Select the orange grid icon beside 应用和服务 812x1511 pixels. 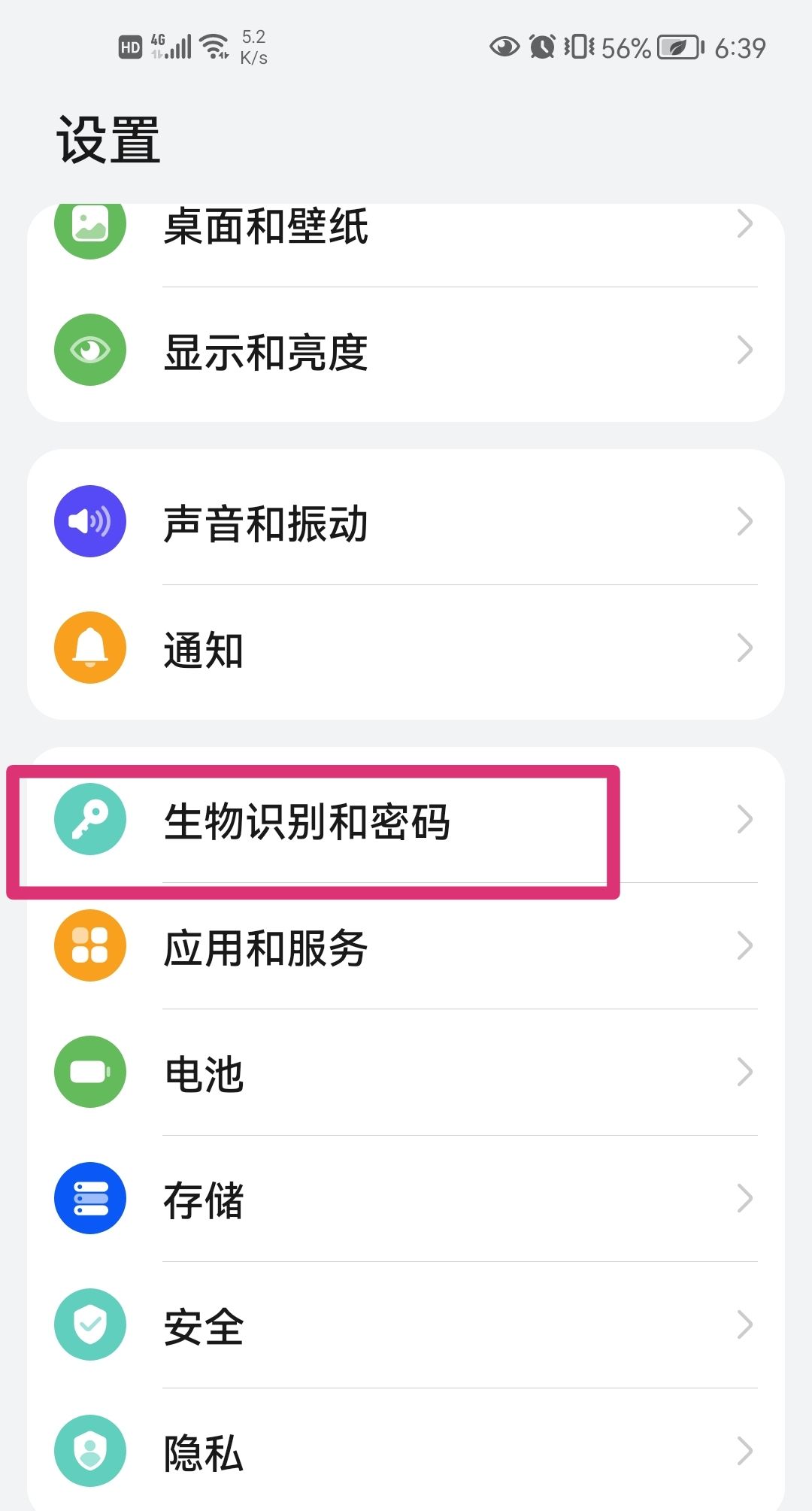pos(89,947)
